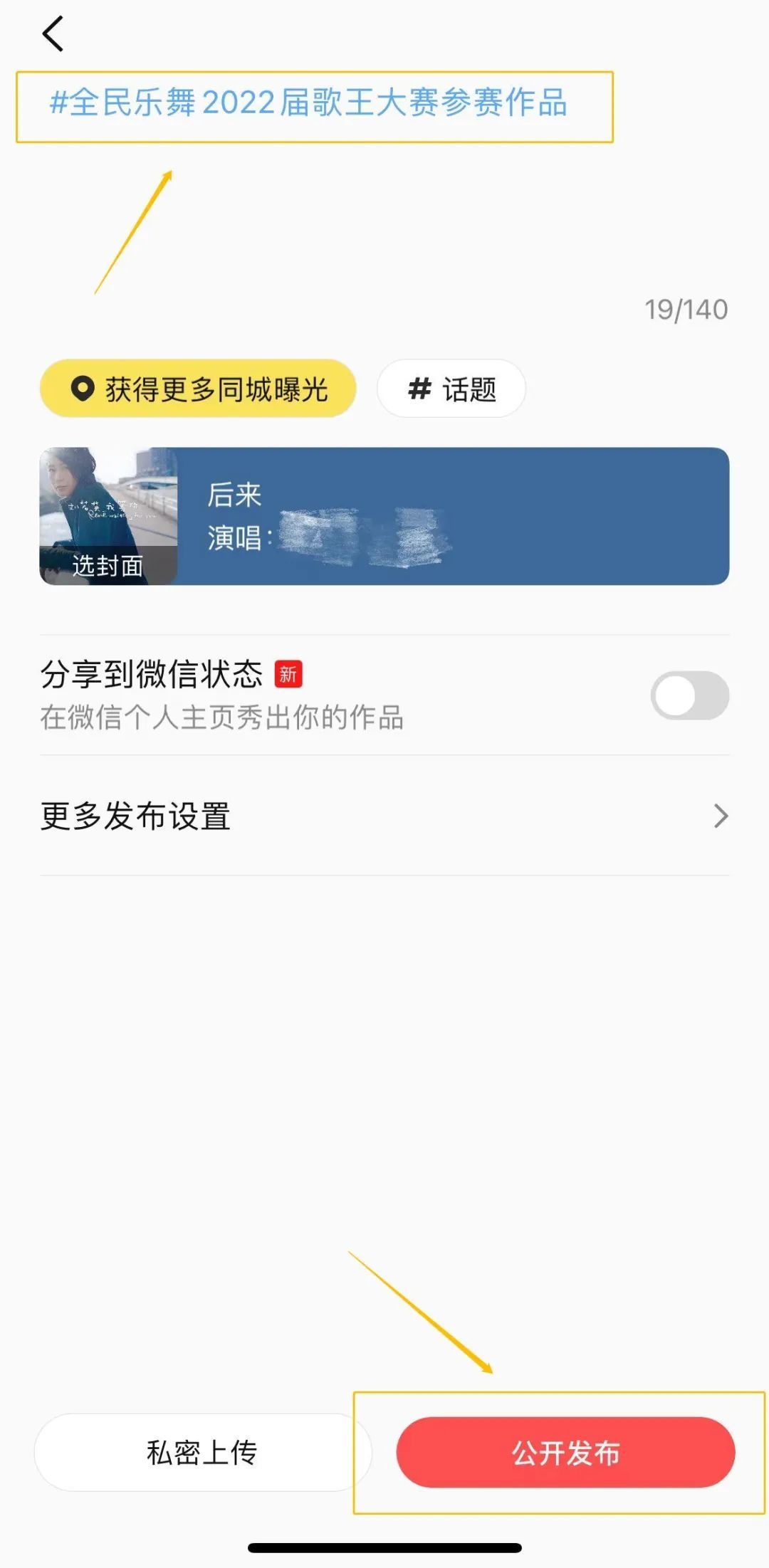Screen dimensions: 769x1568
Task: Go back with the top-left arrow
Action: (53, 33)
